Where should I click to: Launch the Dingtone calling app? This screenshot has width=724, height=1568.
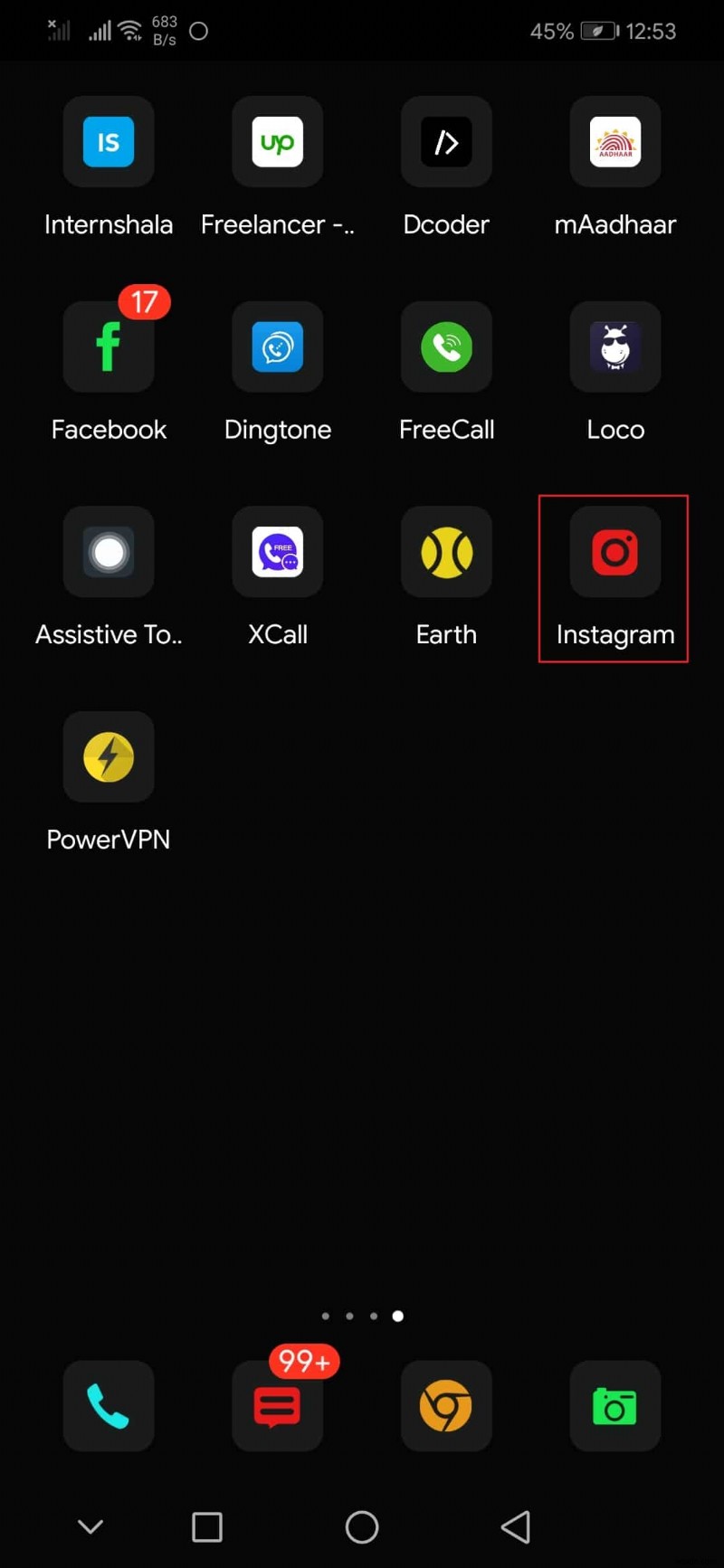tap(278, 347)
